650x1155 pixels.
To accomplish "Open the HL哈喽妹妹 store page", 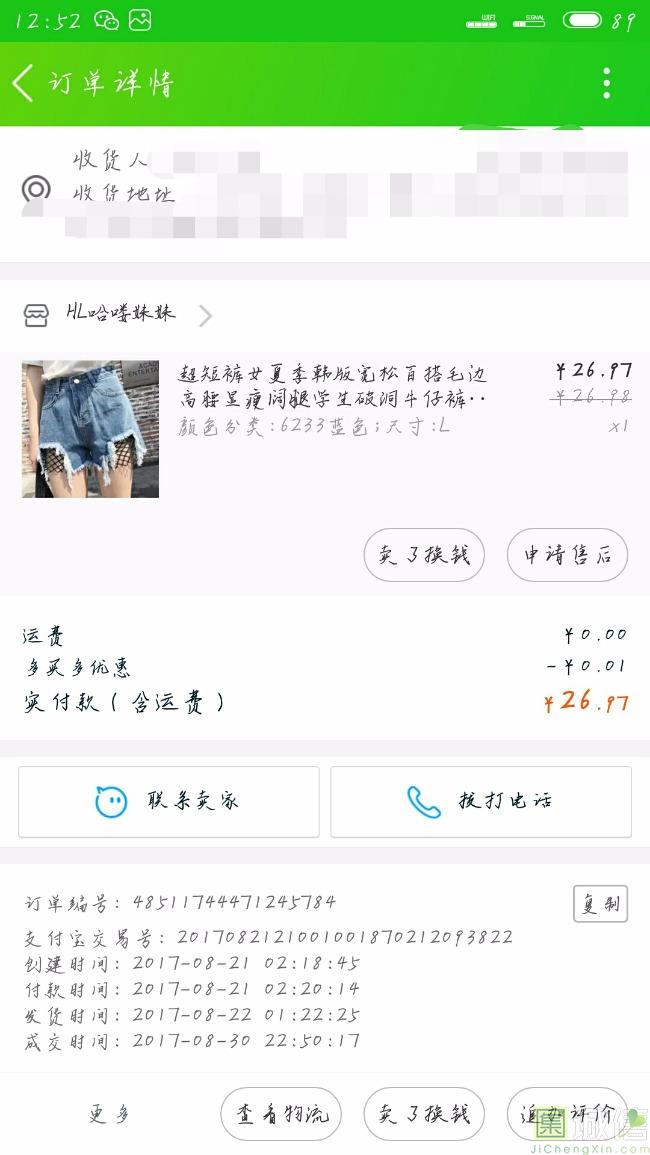I will click(120, 315).
